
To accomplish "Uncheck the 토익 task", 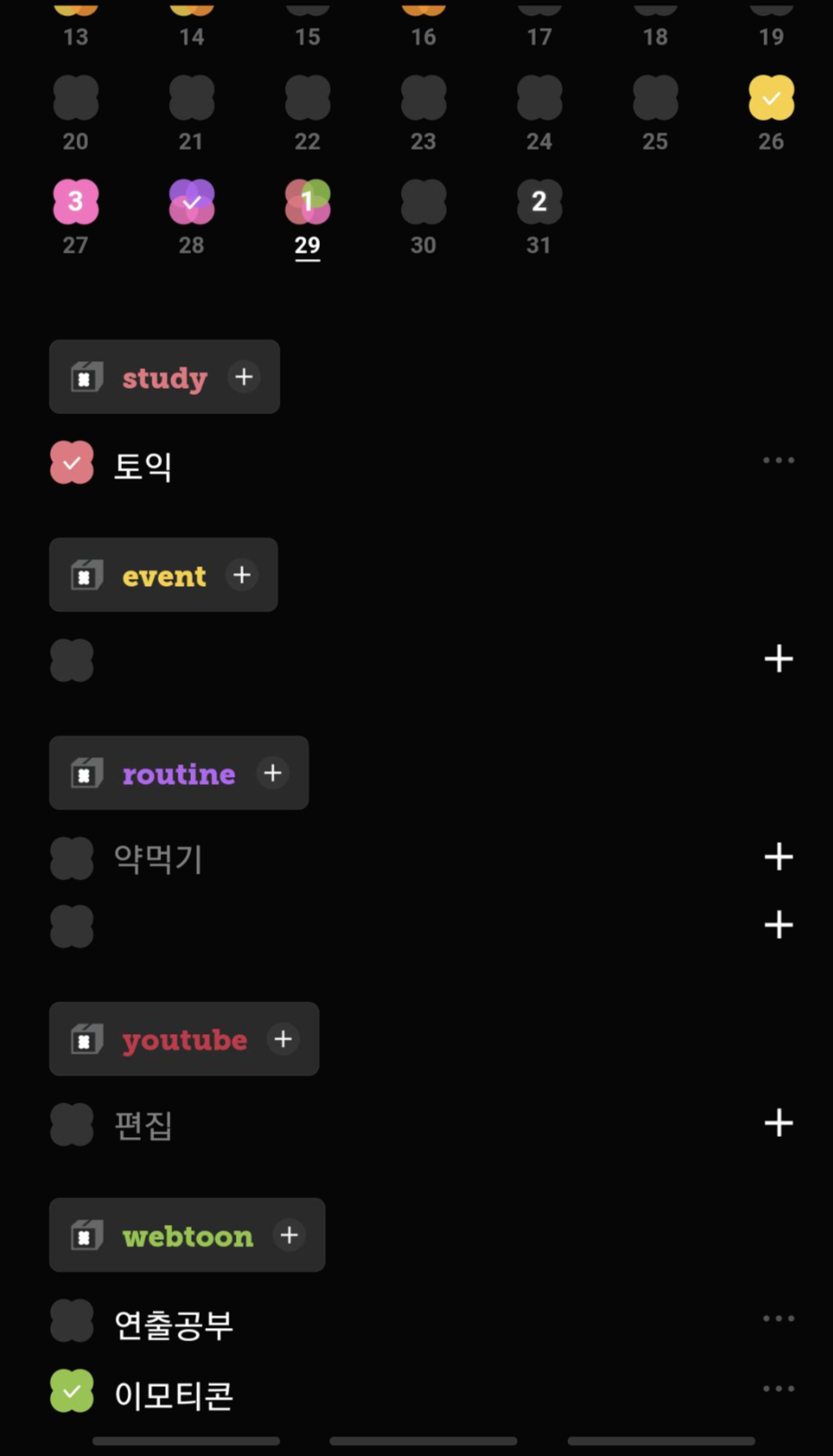I will [x=72, y=463].
